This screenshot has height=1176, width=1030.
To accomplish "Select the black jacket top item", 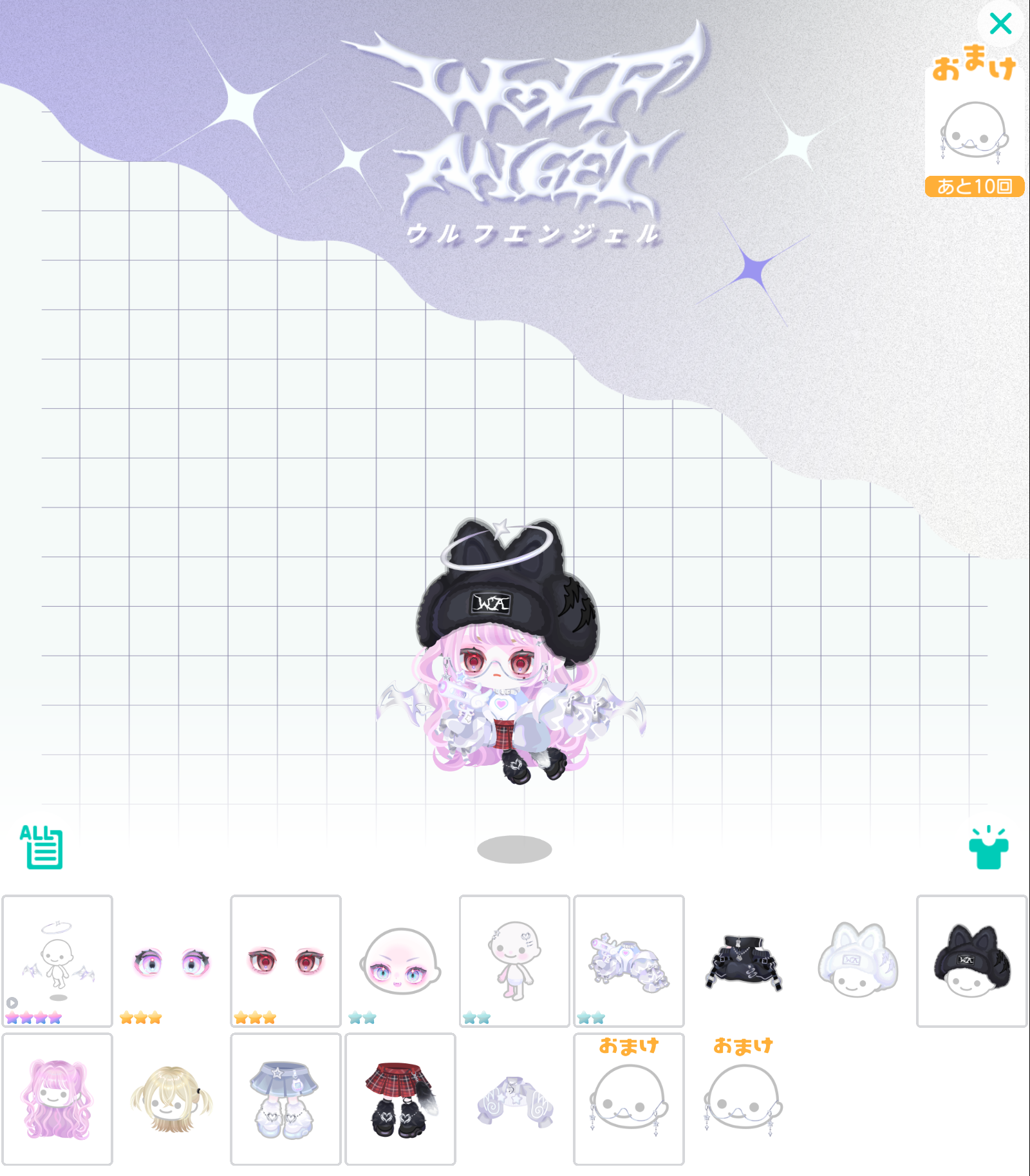I will click(744, 962).
